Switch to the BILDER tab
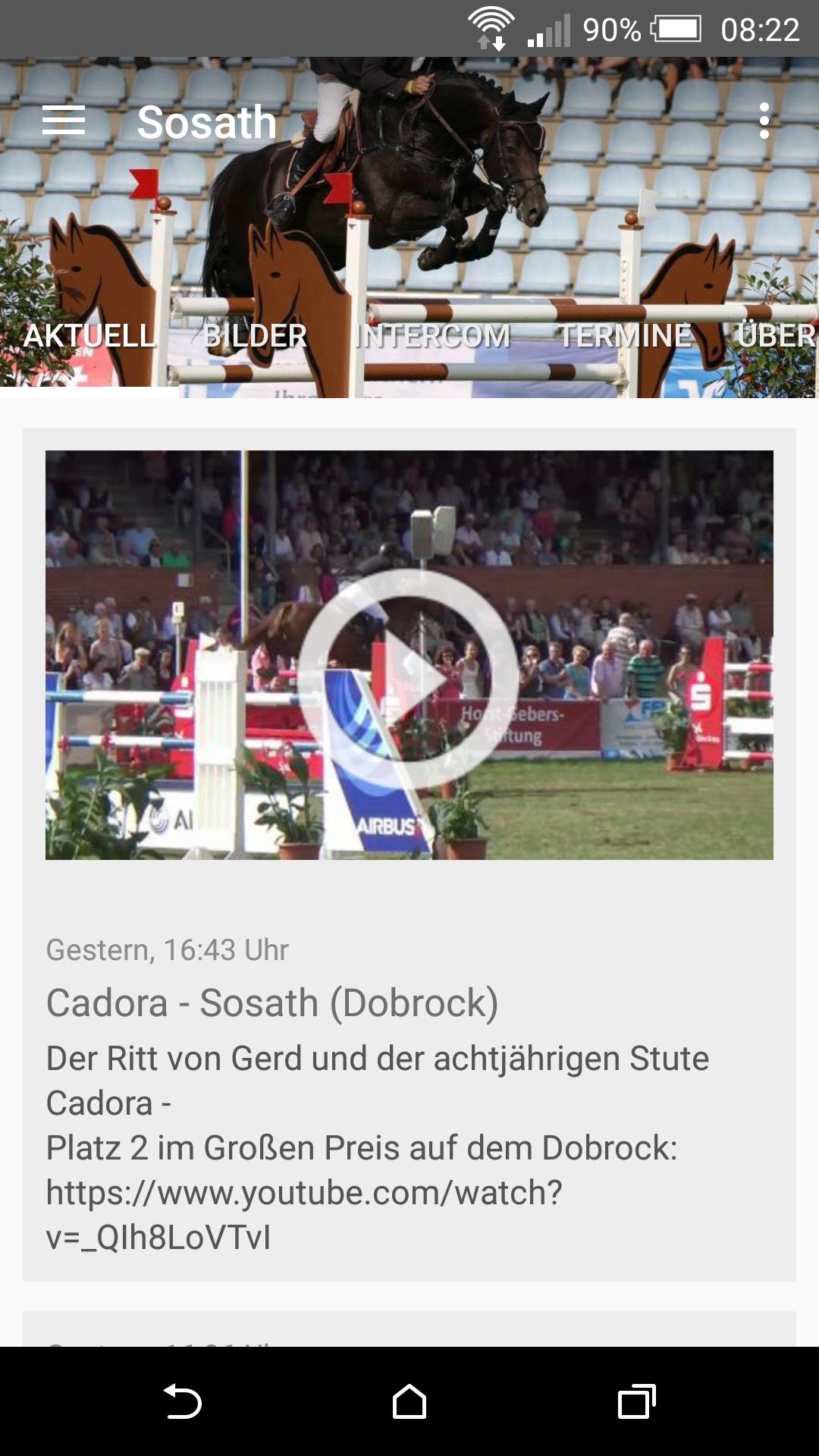The image size is (819, 1456). (255, 336)
